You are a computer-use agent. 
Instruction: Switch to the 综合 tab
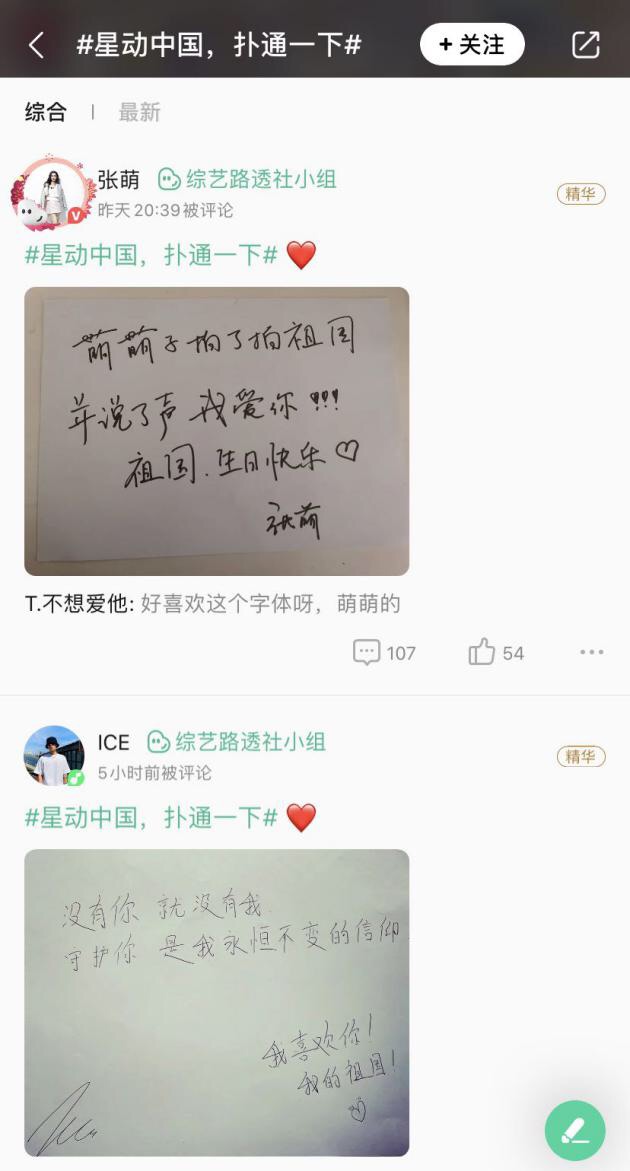(x=46, y=112)
